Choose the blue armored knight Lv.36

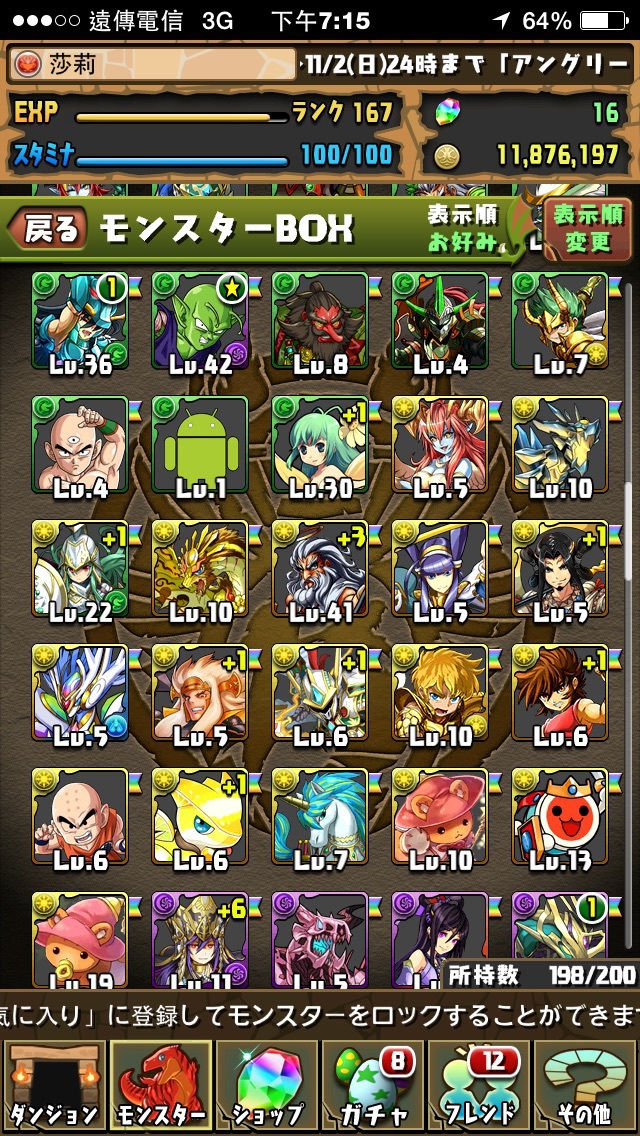pyautogui.click(x=80, y=320)
